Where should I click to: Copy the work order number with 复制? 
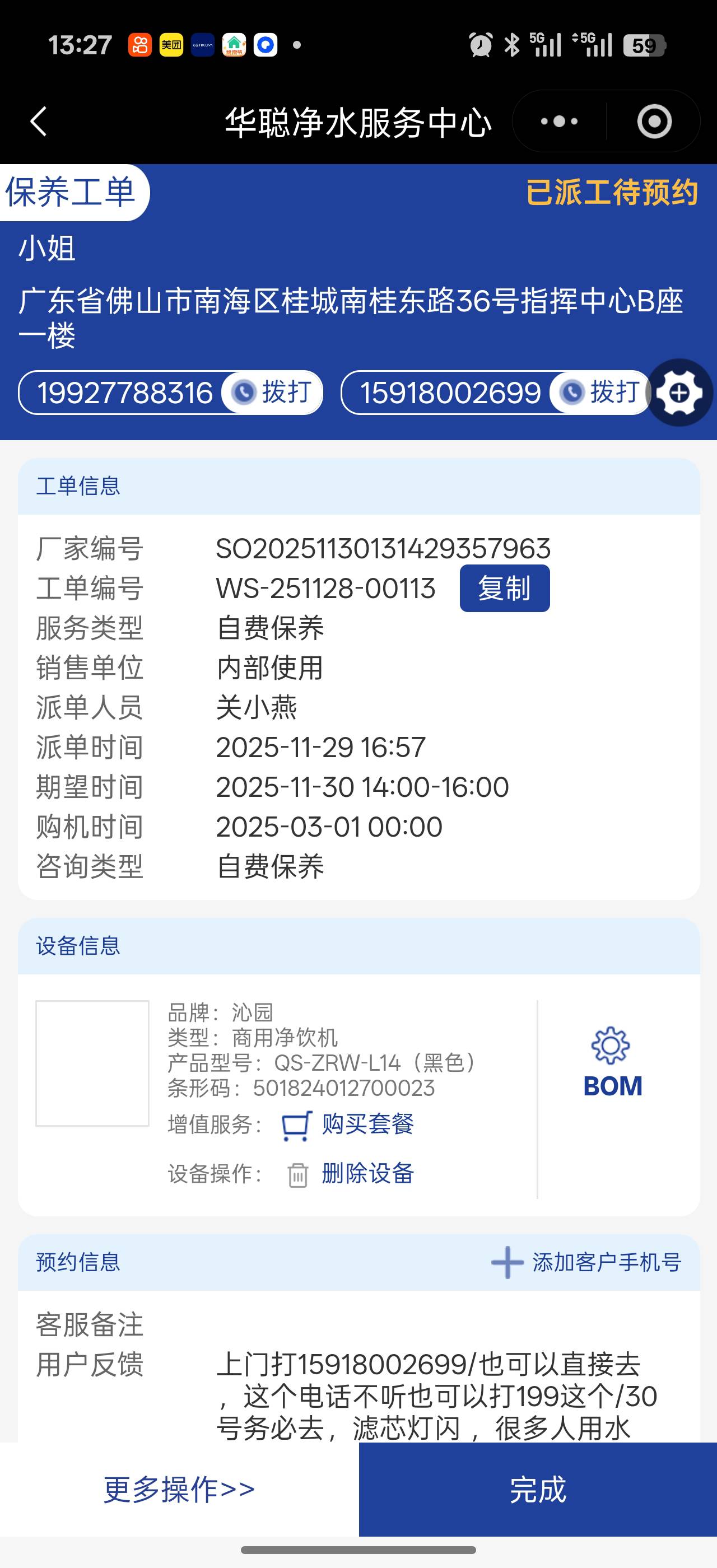[504, 588]
